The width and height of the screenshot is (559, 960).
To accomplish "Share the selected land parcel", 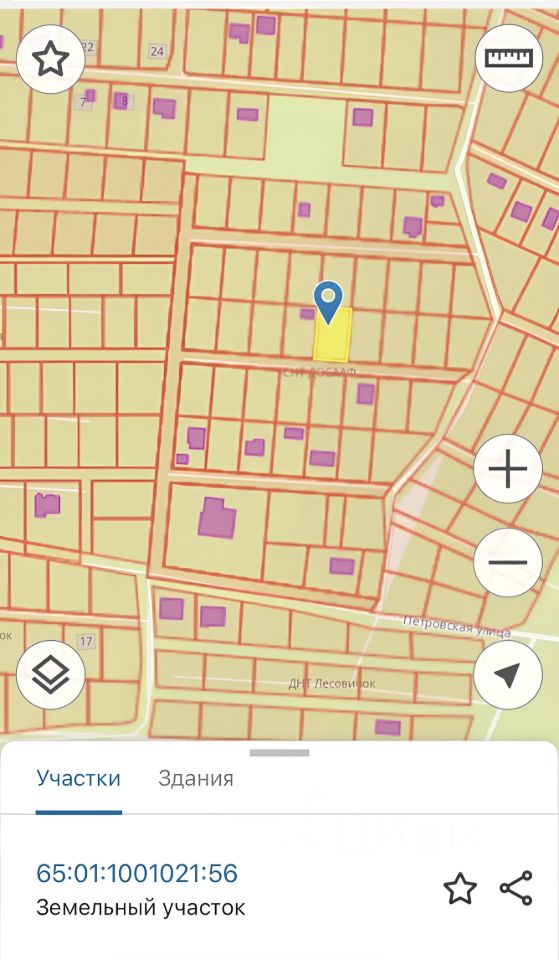I will tap(516, 888).
